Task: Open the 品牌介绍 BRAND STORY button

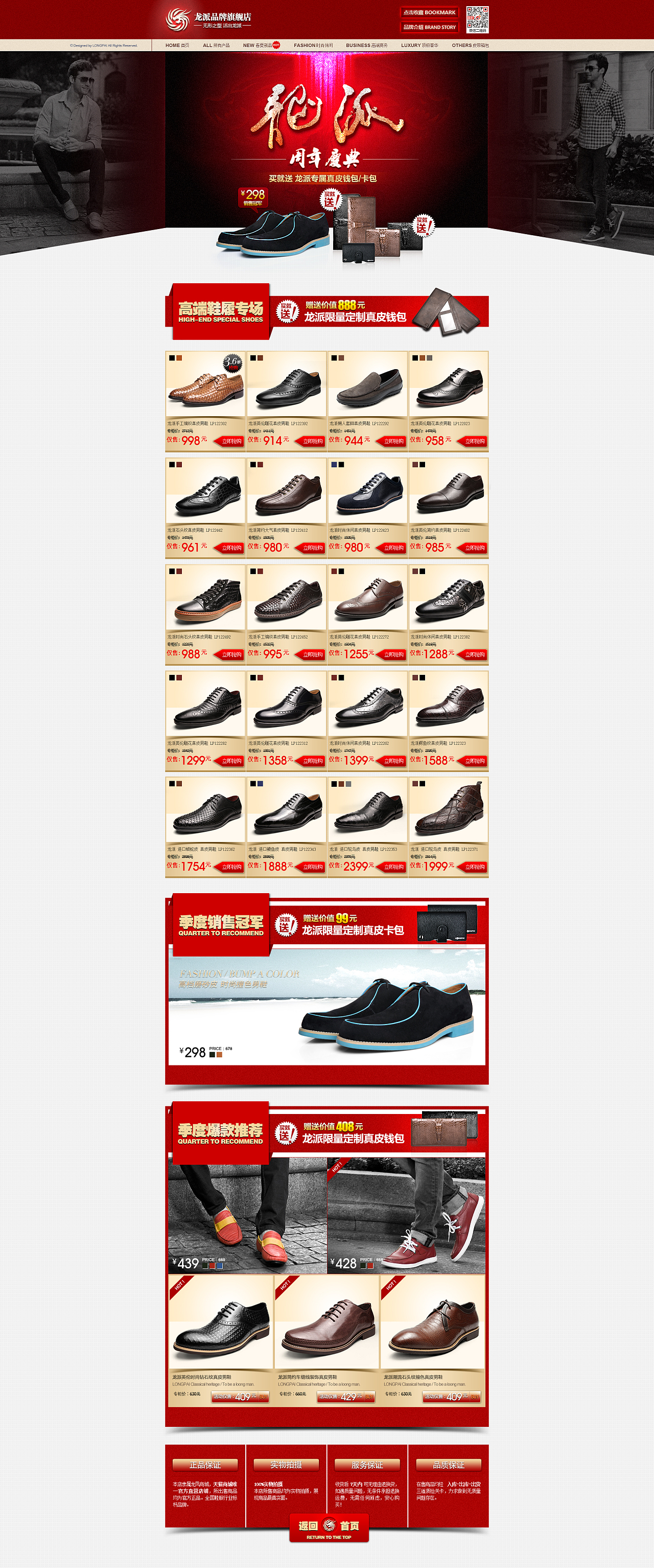Action: pyautogui.click(x=429, y=27)
